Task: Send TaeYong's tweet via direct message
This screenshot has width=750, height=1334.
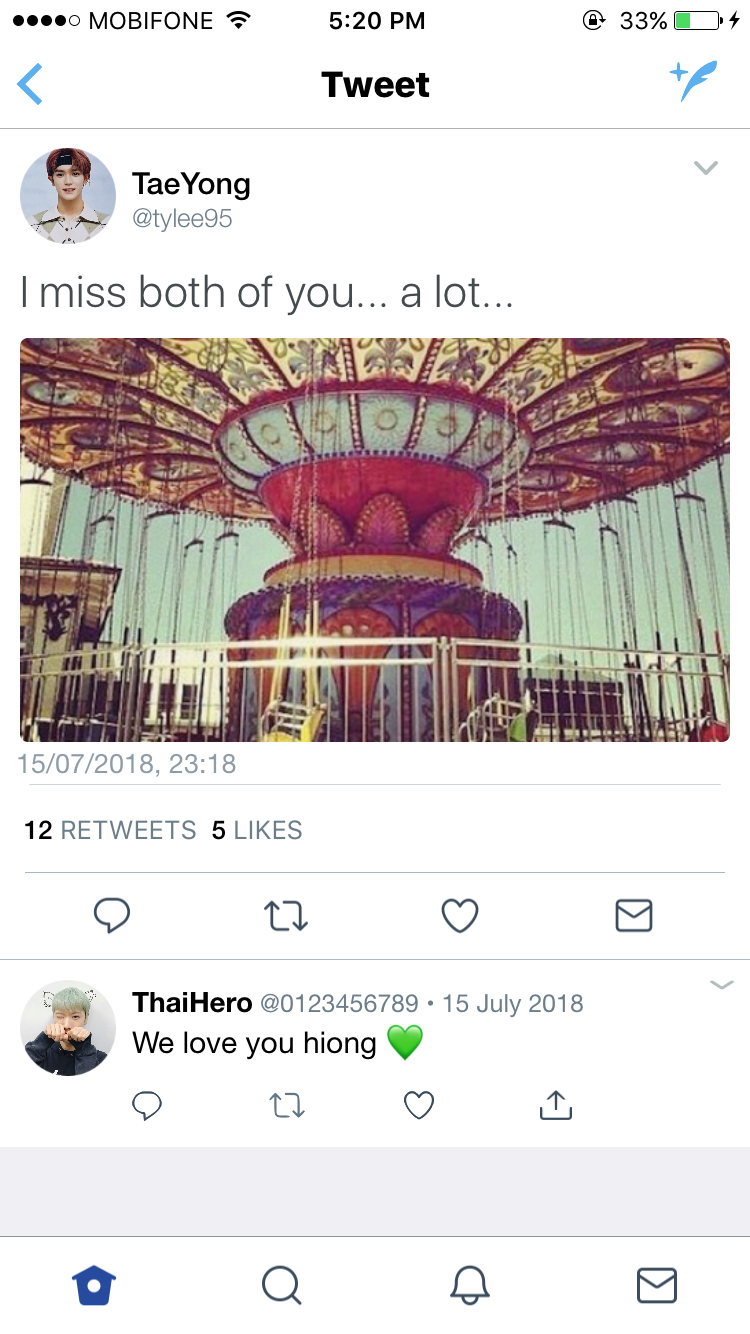Action: [x=634, y=915]
